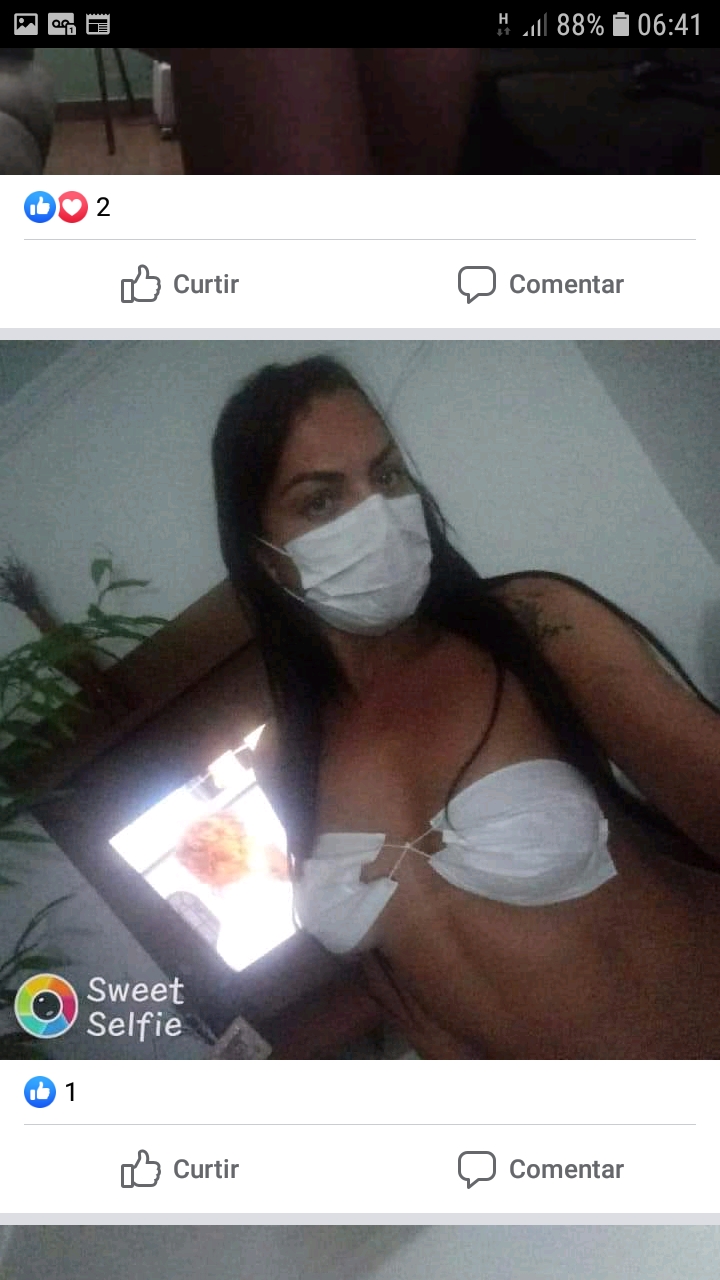Image resolution: width=720 pixels, height=1280 pixels.
Task: Open the partially visible photo at top
Action: point(360,111)
